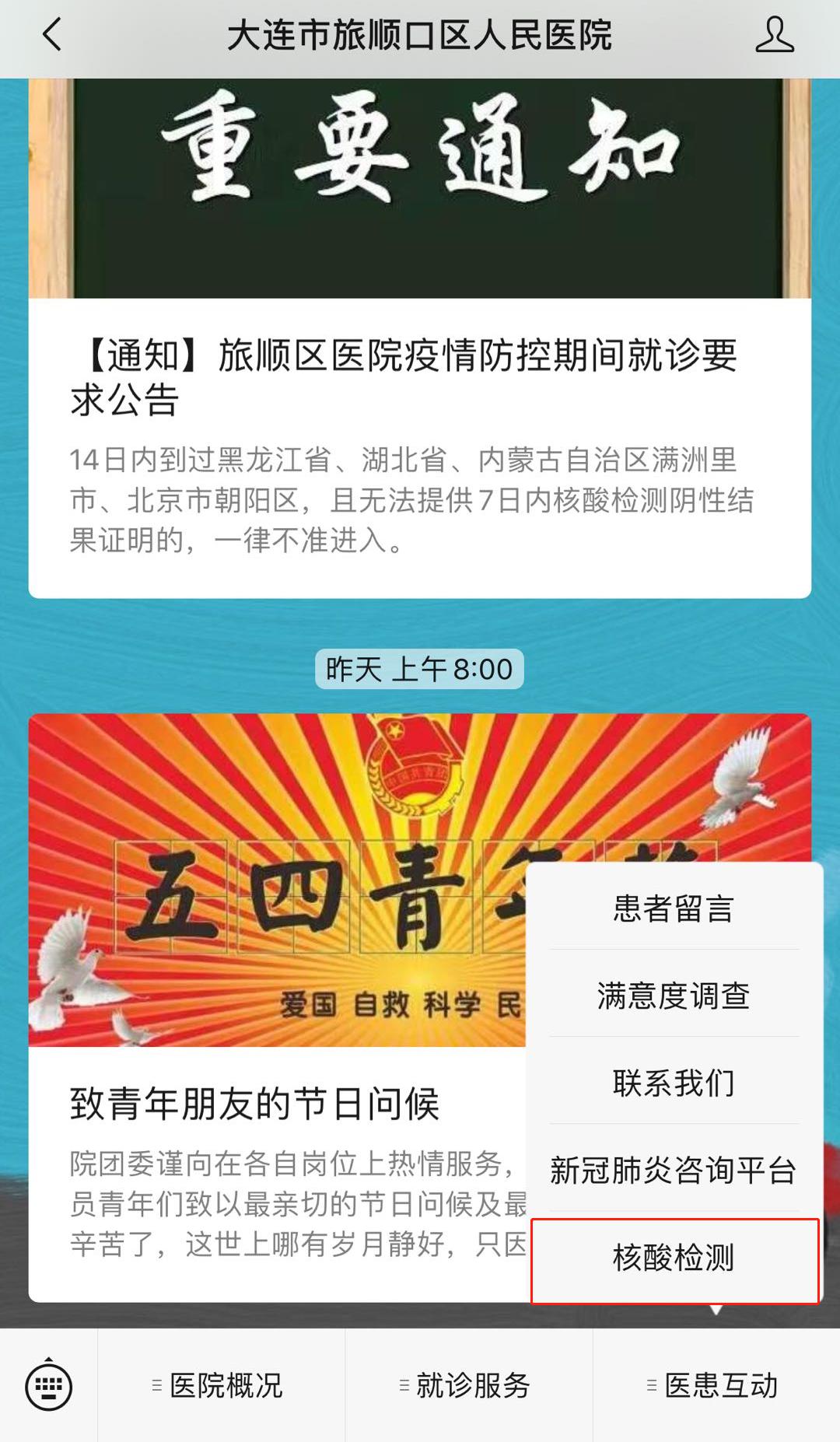
Task: Go back using the top-left arrow
Action: point(52,35)
